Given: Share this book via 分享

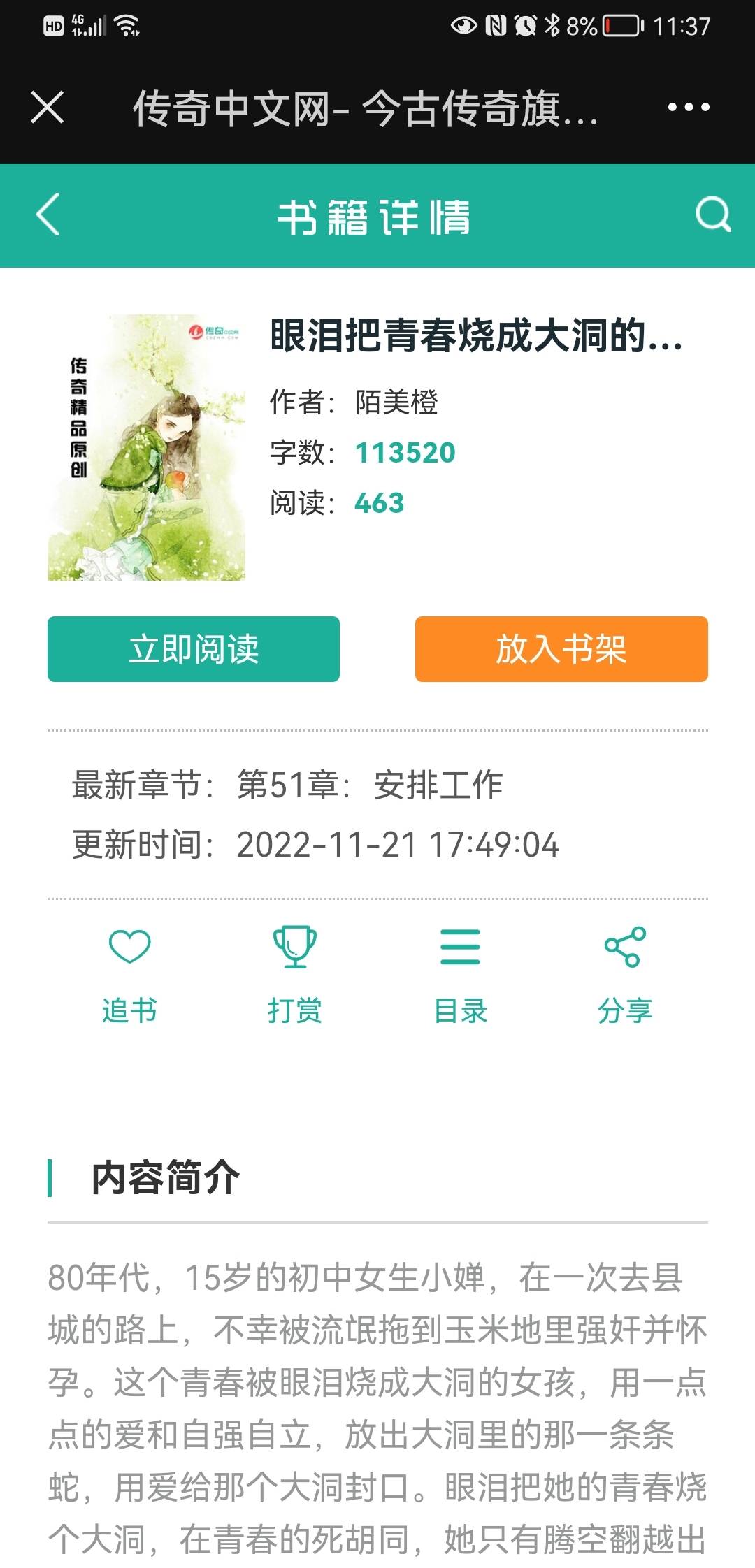Looking at the screenshot, I should click(x=625, y=975).
